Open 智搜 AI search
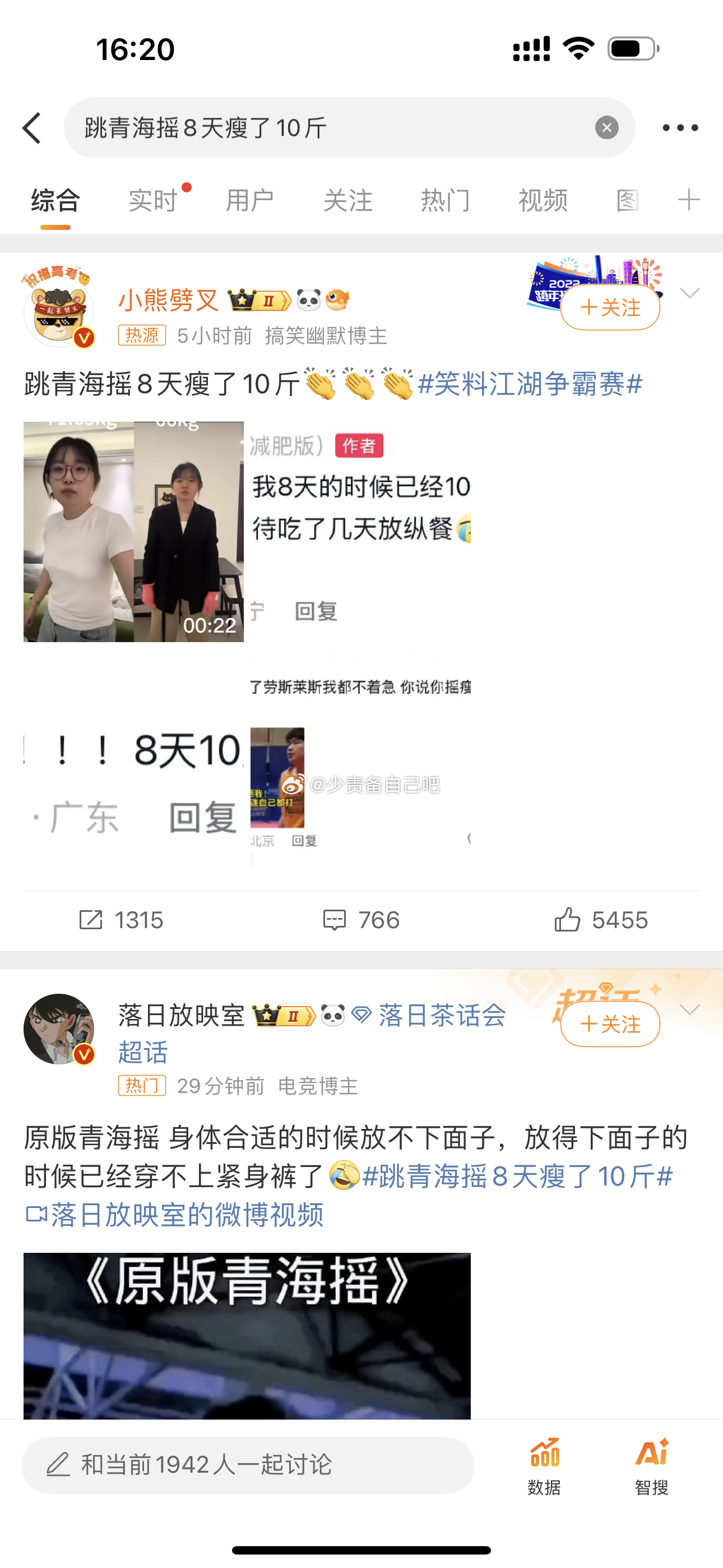The image size is (723, 1568). tap(651, 1466)
